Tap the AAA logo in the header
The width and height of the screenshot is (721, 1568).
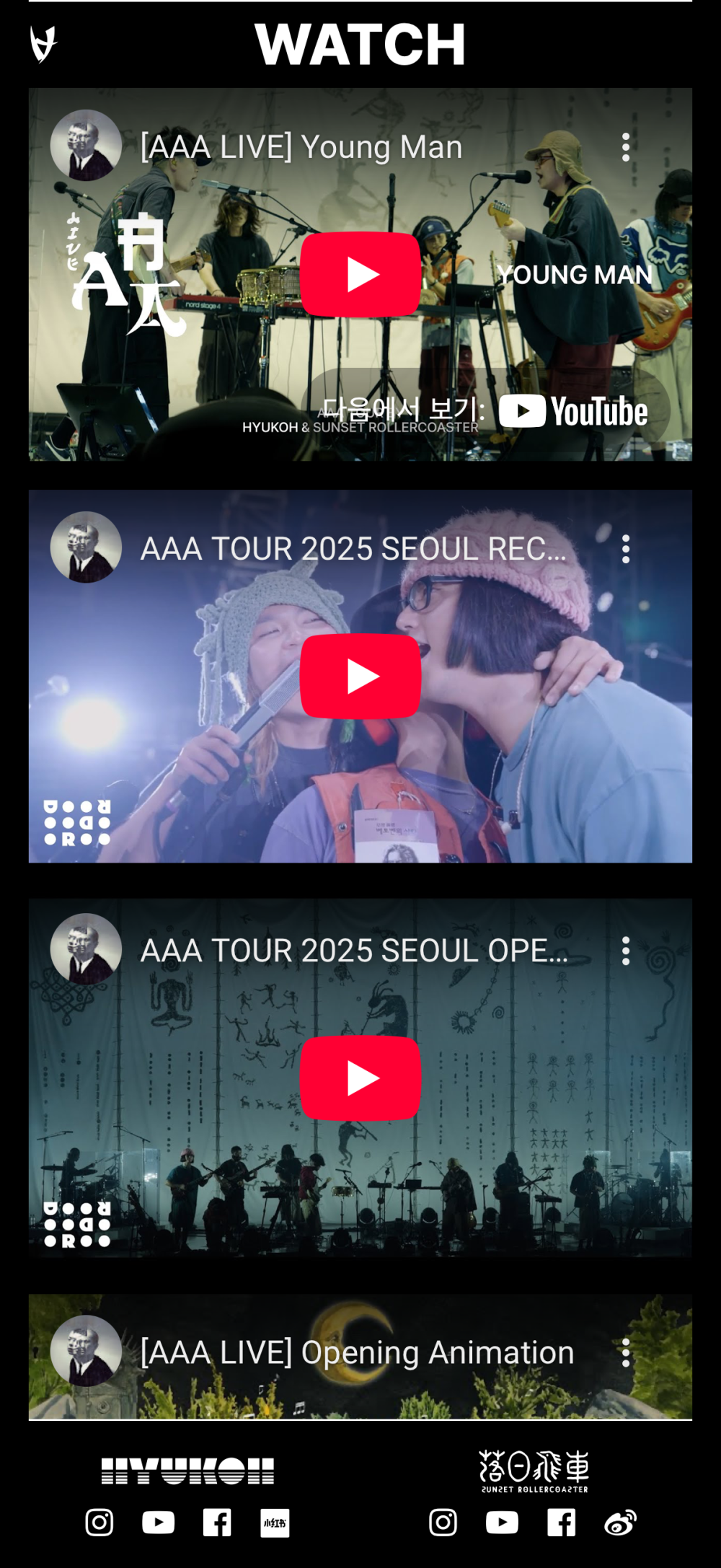pyautogui.click(x=43, y=45)
